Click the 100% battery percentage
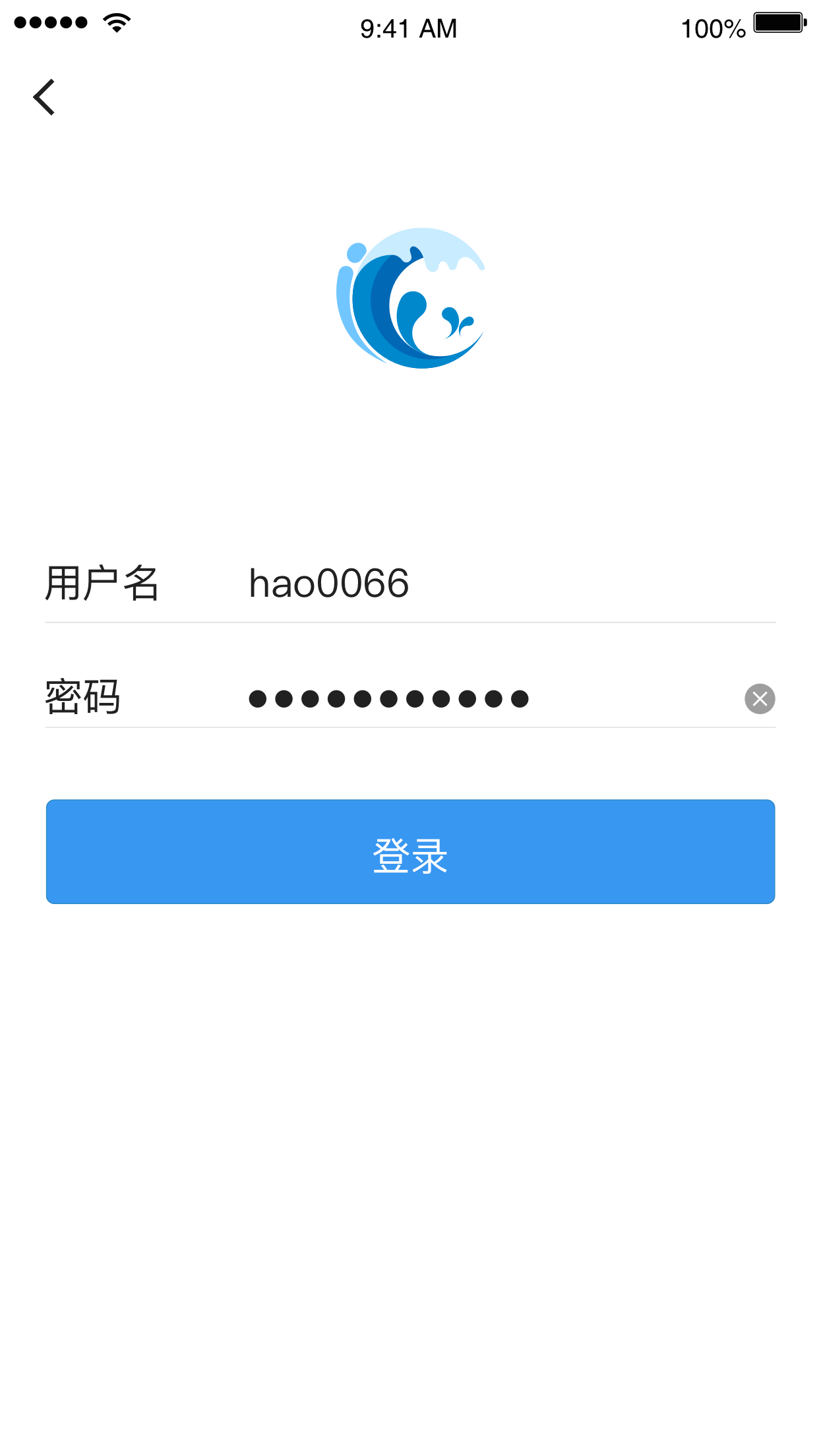 pos(713,28)
